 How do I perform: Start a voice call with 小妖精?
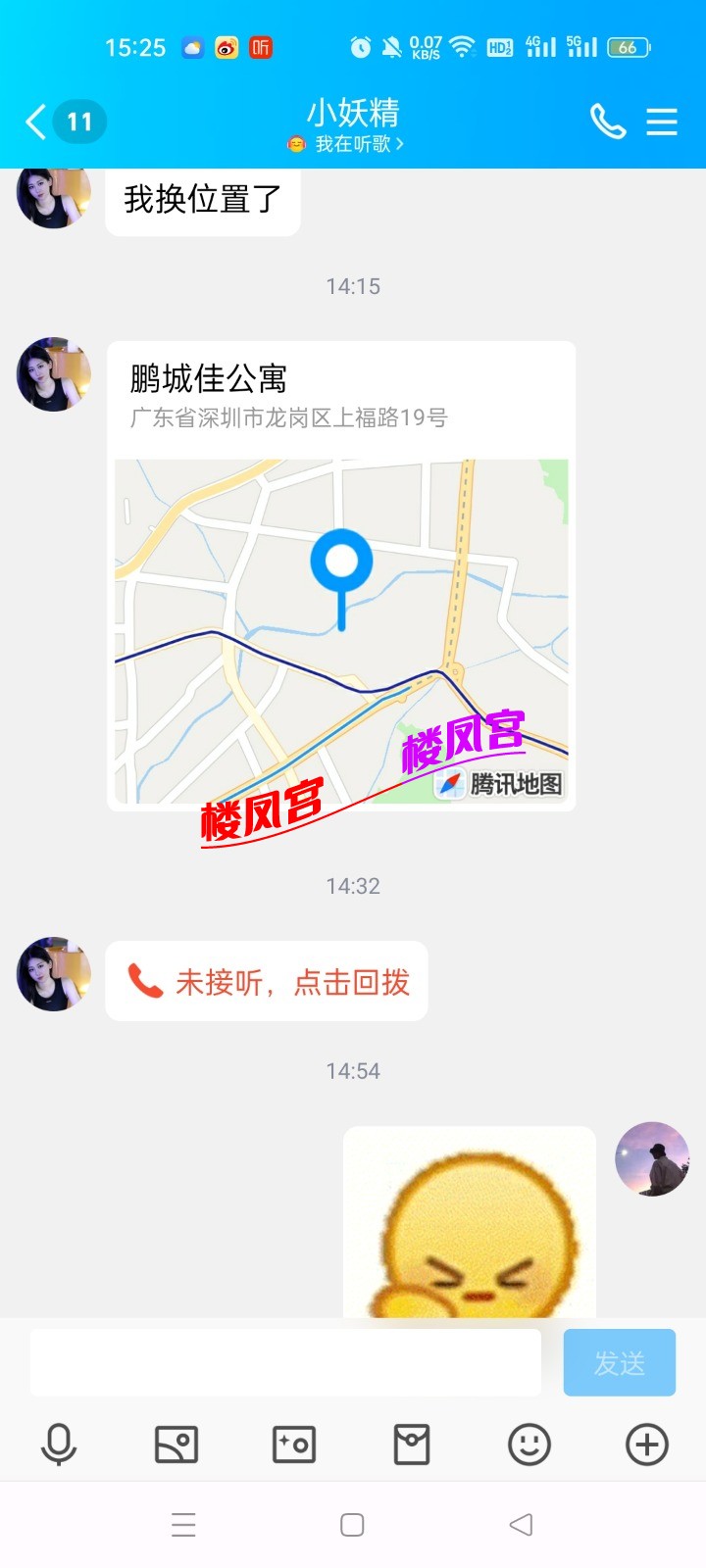pyautogui.click(x=607, y=122)
